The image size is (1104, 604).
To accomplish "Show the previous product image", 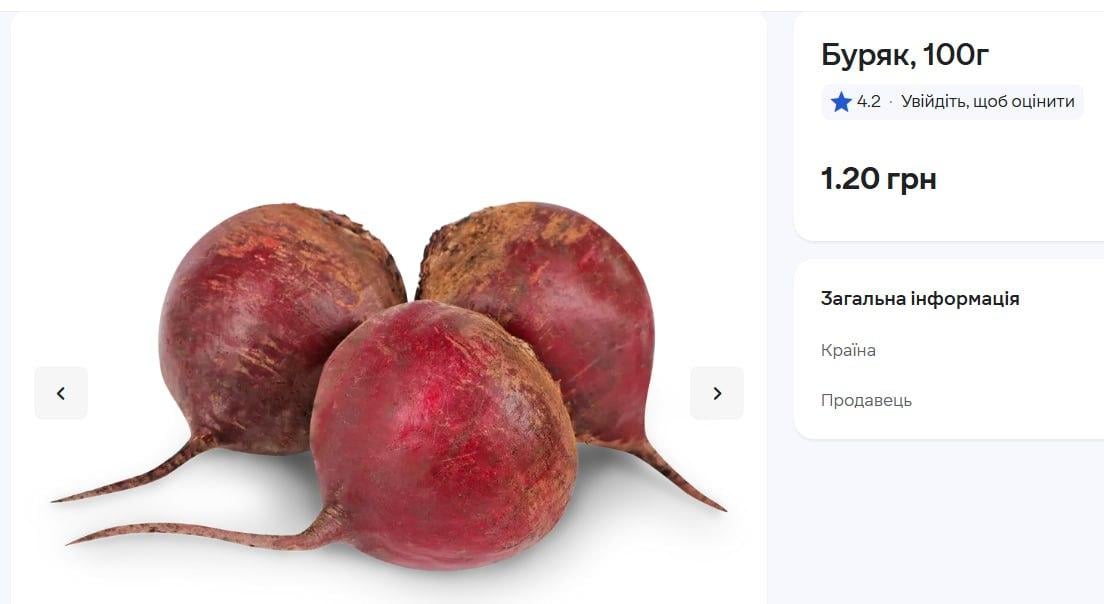I will (61, 393).
